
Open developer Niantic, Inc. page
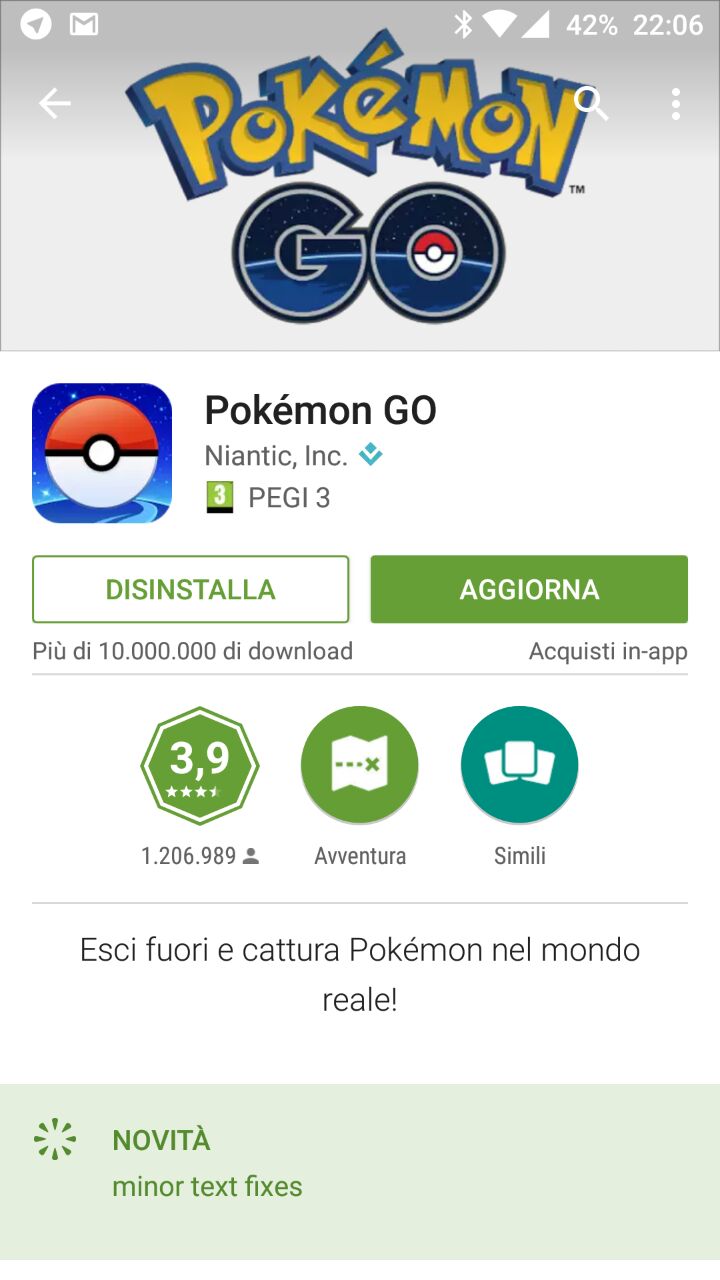pos(276,456)
